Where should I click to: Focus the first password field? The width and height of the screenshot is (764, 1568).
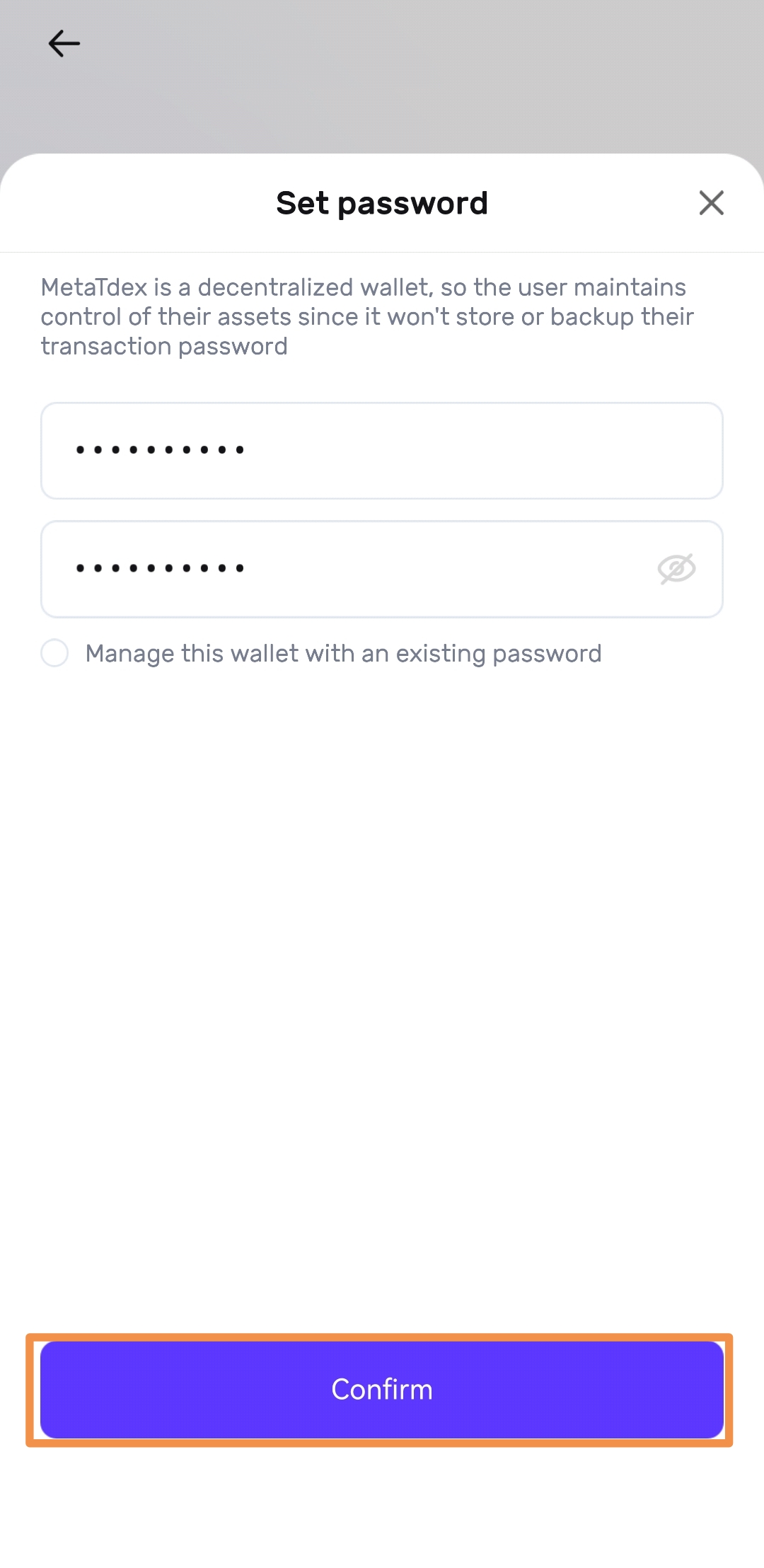click(x=382, y=451)
